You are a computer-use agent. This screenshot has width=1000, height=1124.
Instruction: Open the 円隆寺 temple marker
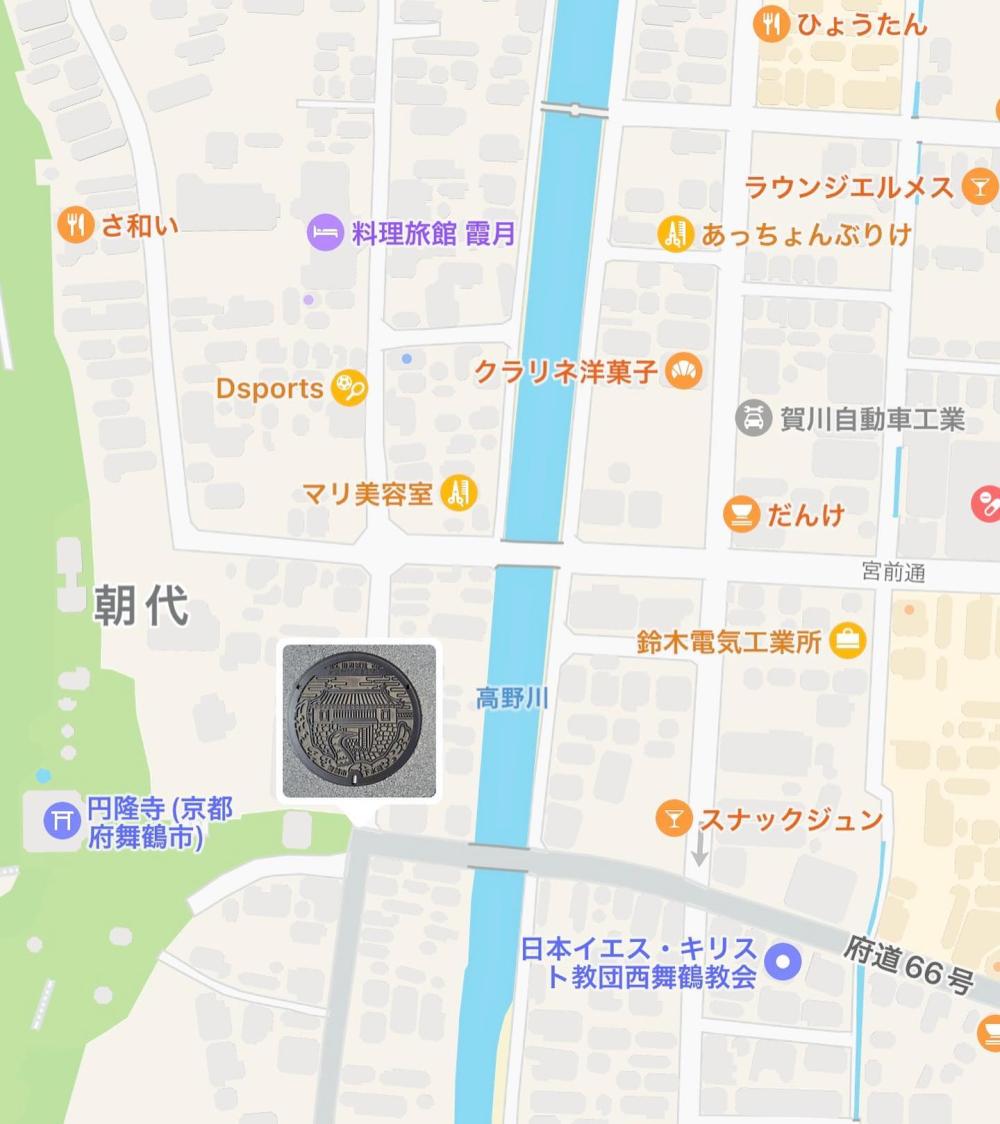pyautogui.click(x=62, y=822)
